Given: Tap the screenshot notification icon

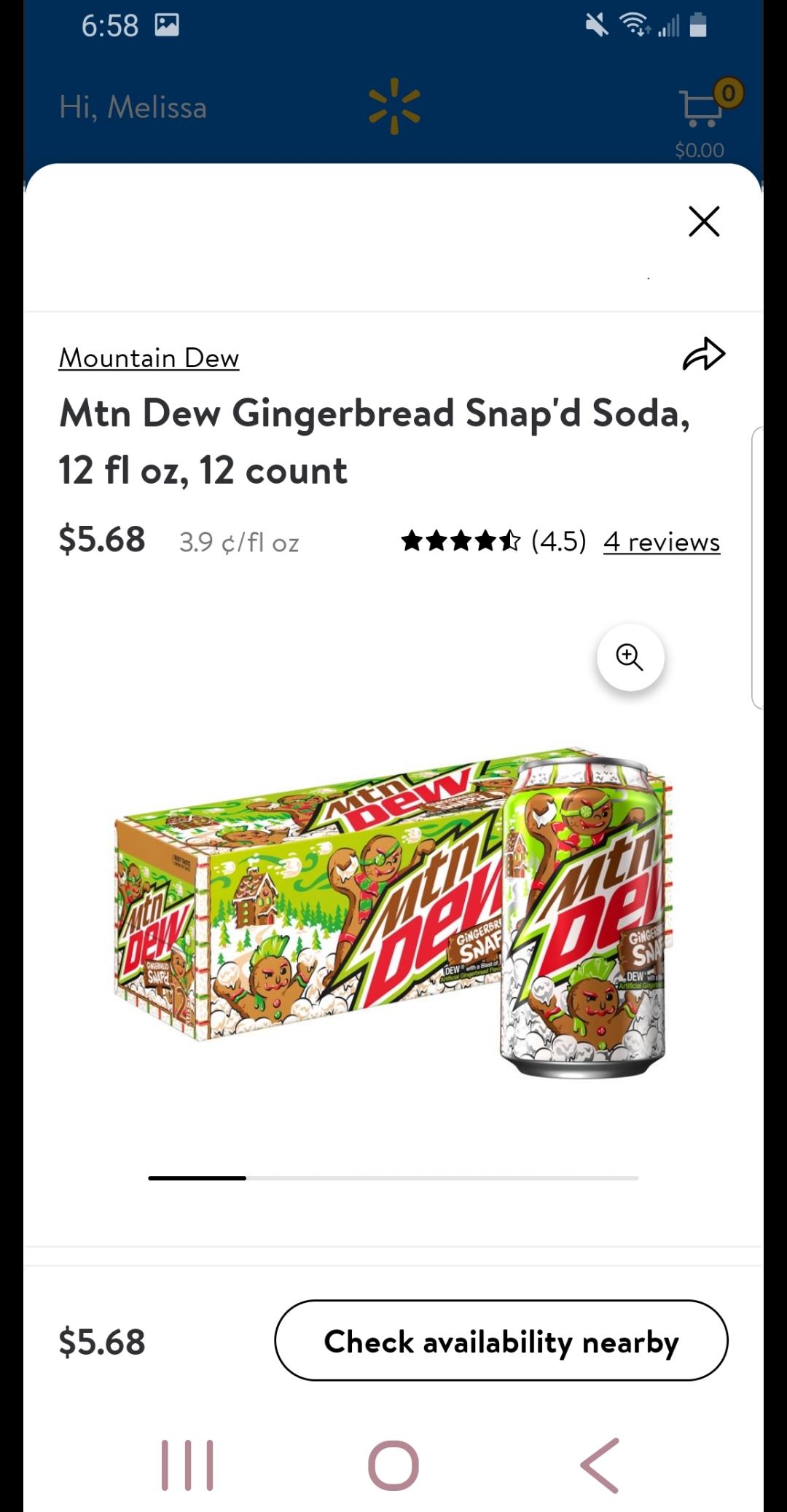Looking at the screenshot, I should point(166,25).
